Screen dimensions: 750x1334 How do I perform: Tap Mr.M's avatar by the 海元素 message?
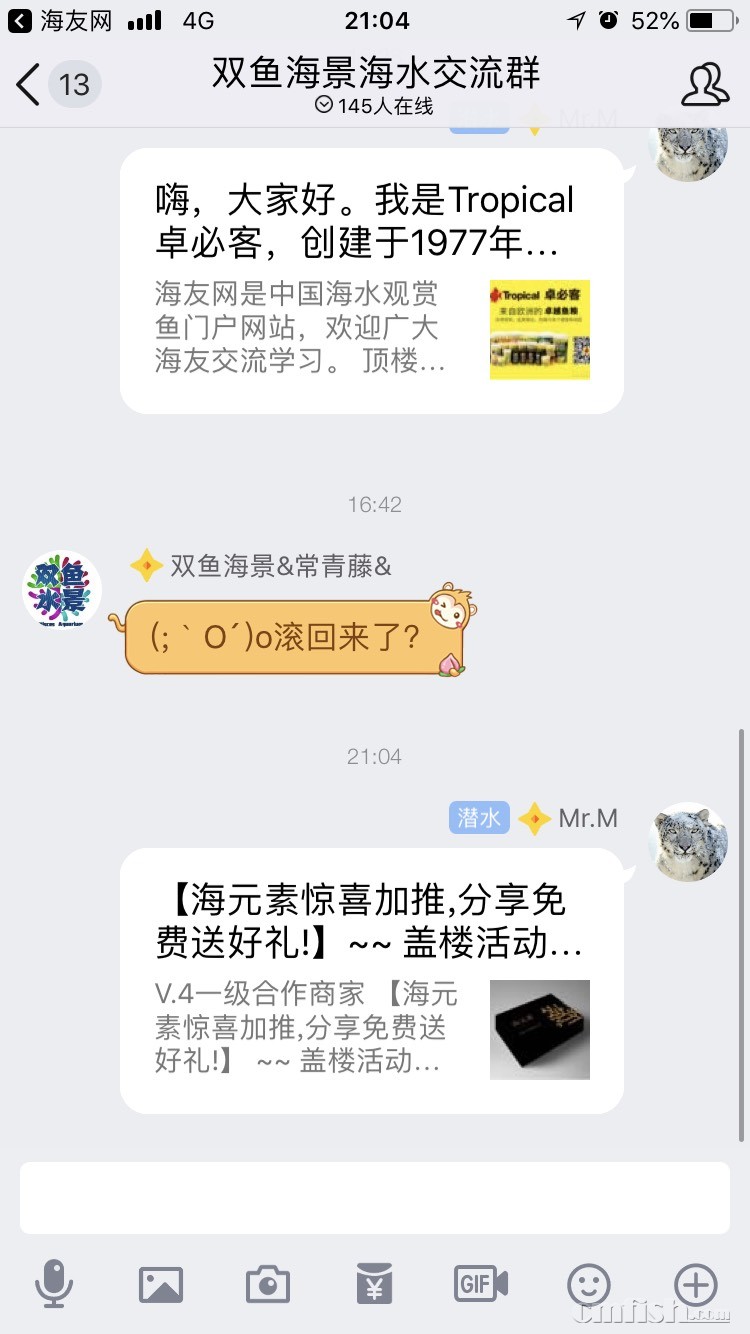point(687,841)
